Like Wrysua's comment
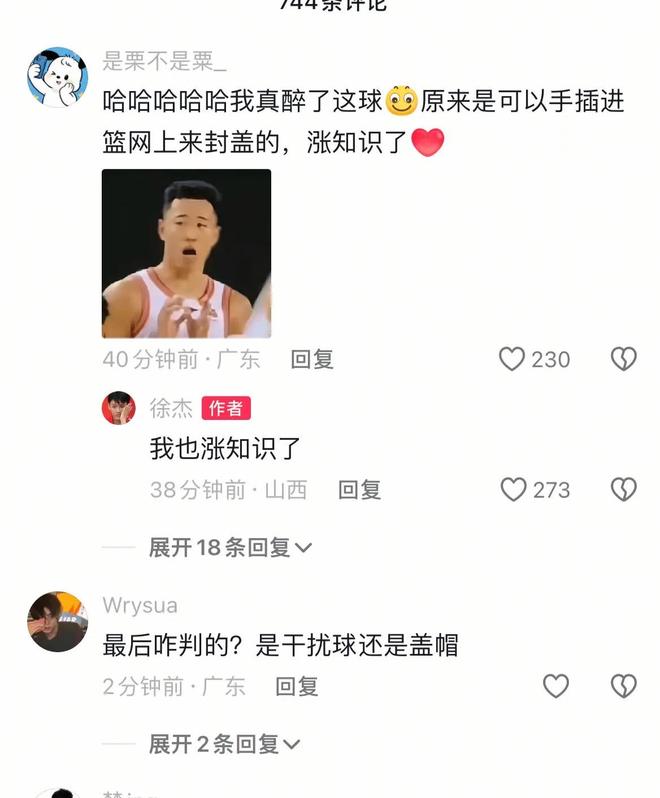660x798 pixels. [555, 686]
